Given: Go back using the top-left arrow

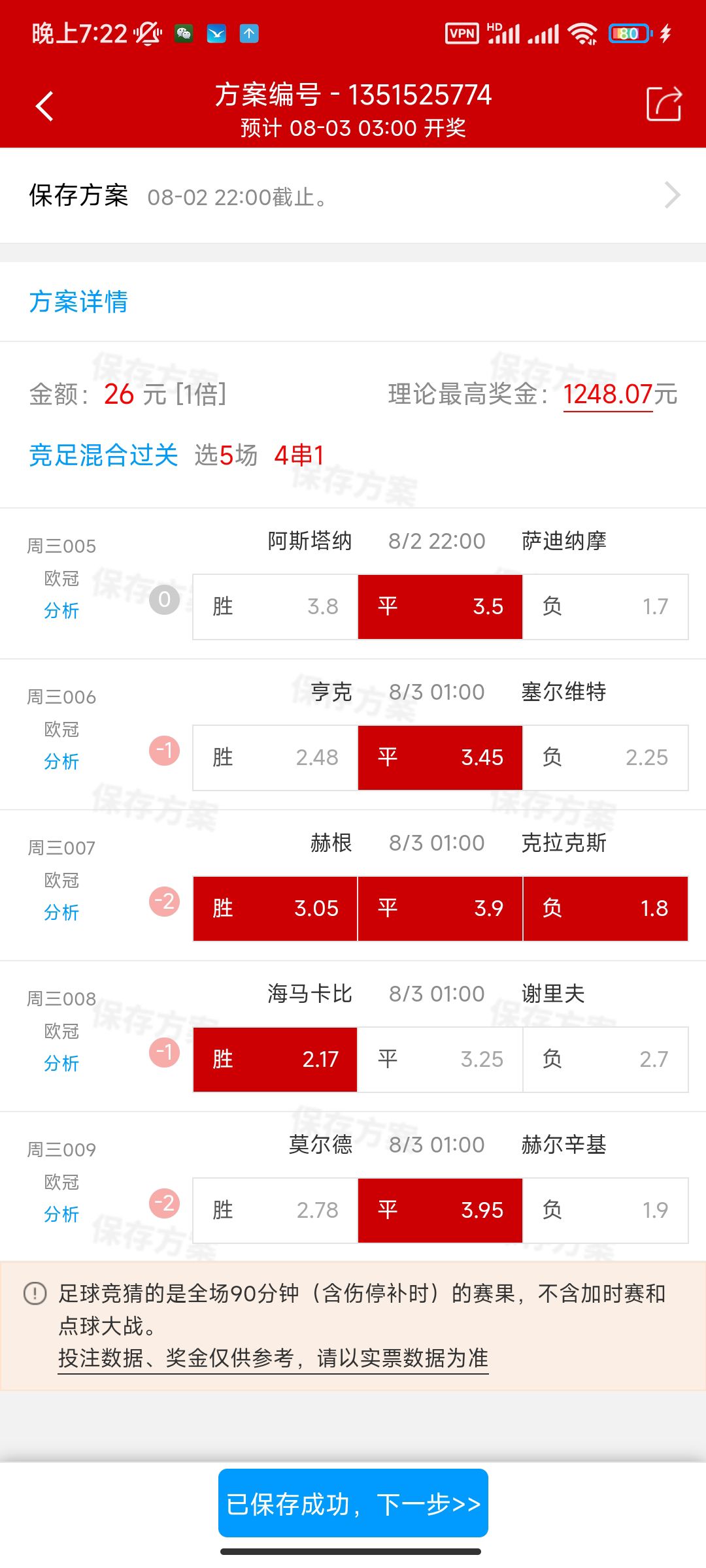Looking at the screenshot, I should click(x=44, y=106).
